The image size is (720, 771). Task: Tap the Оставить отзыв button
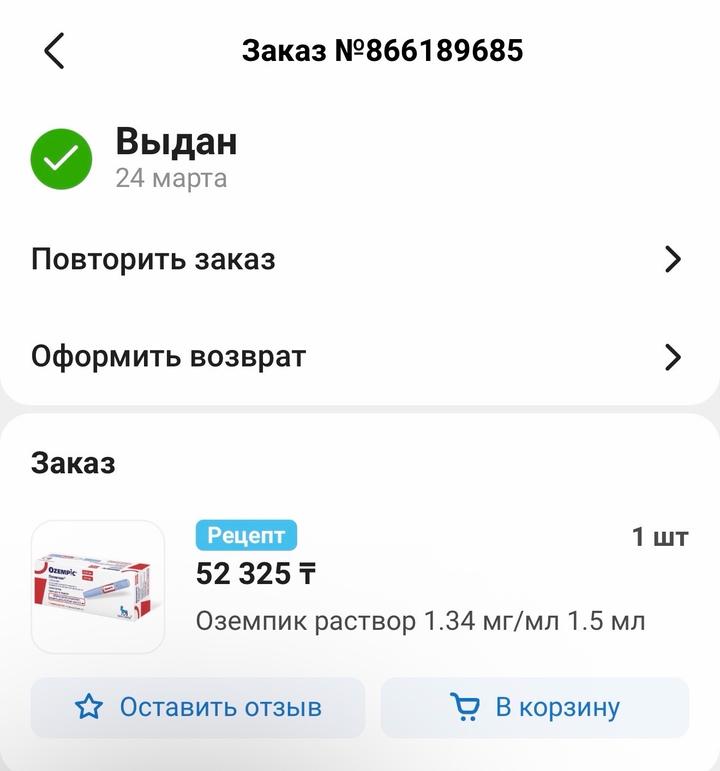click(198, 708)
